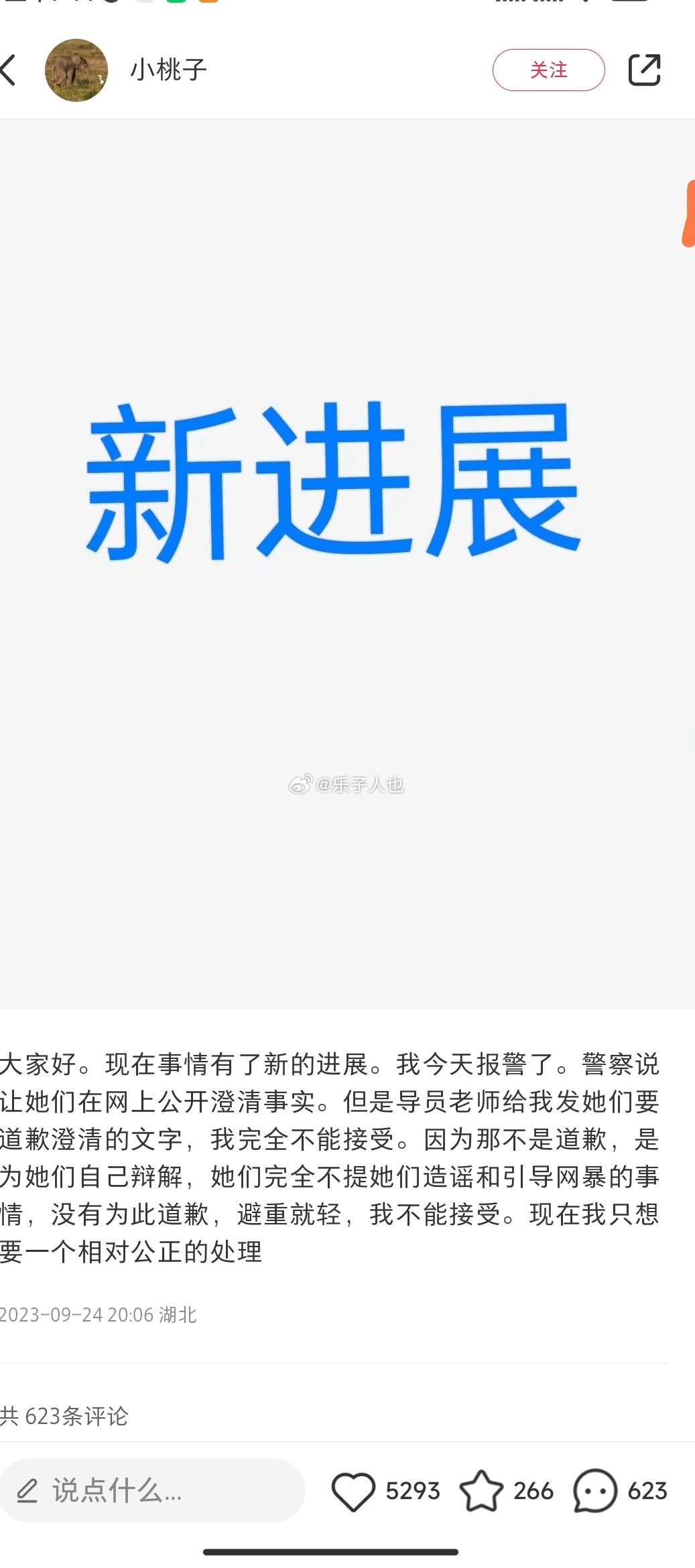
Task: Bookmark the post with the star icon
Action: [481, 1491]
